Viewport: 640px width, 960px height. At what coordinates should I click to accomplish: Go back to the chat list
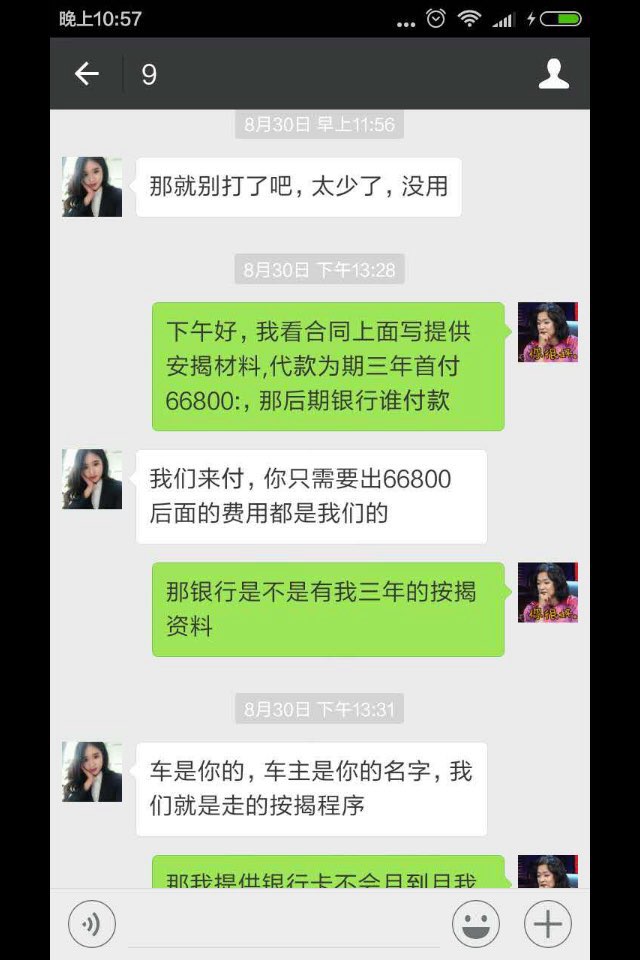87,74
